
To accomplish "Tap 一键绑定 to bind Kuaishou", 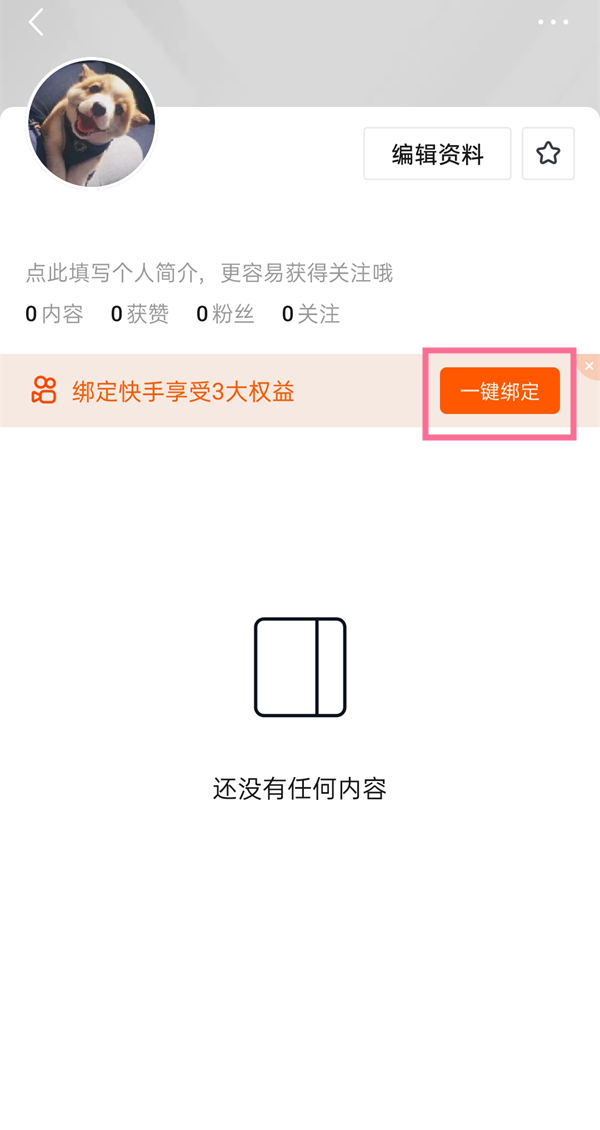I will [x=499, y=391].
